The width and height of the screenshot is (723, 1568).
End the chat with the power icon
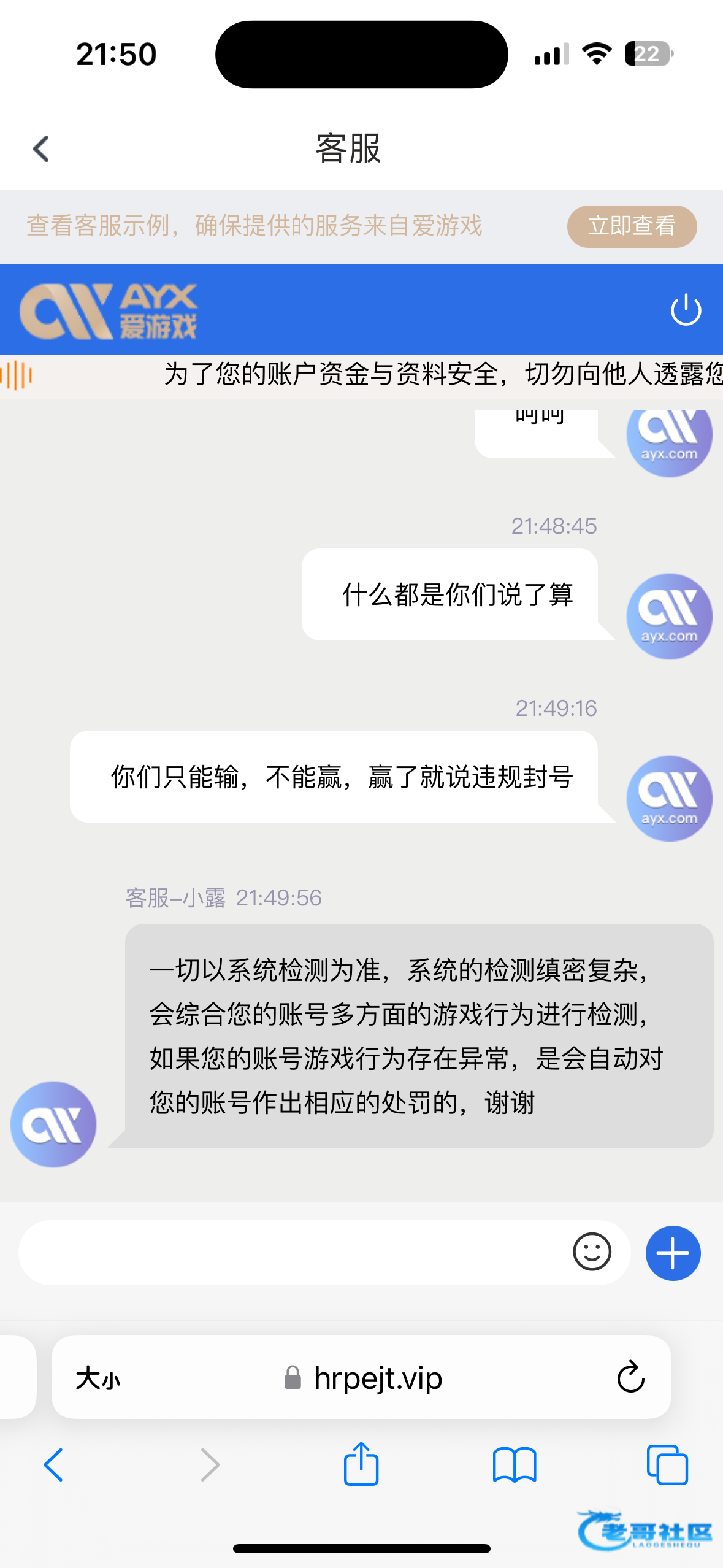point(686,310)
